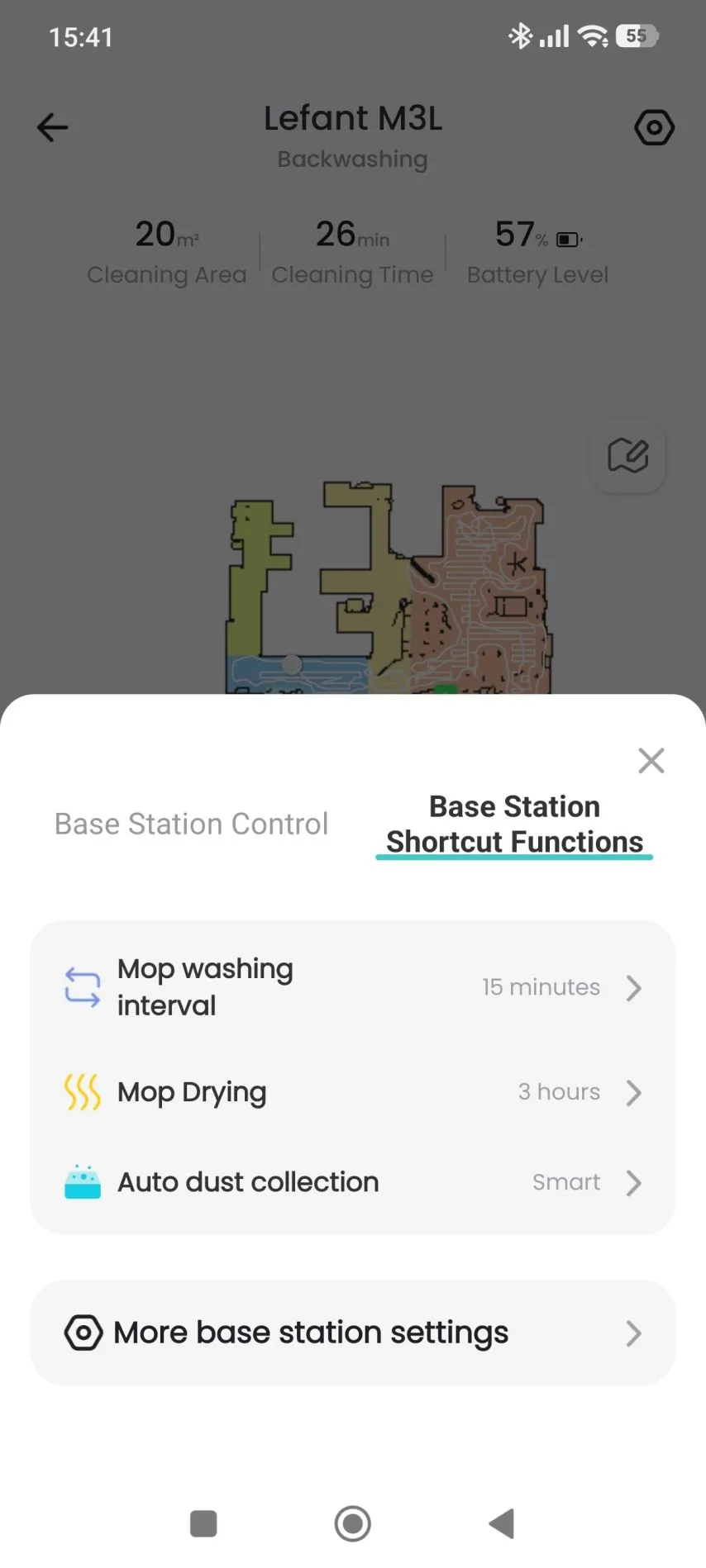This screenshot has height=1568, width=706.
Task: Go back using the top arrow
Action: coord(53,127)
